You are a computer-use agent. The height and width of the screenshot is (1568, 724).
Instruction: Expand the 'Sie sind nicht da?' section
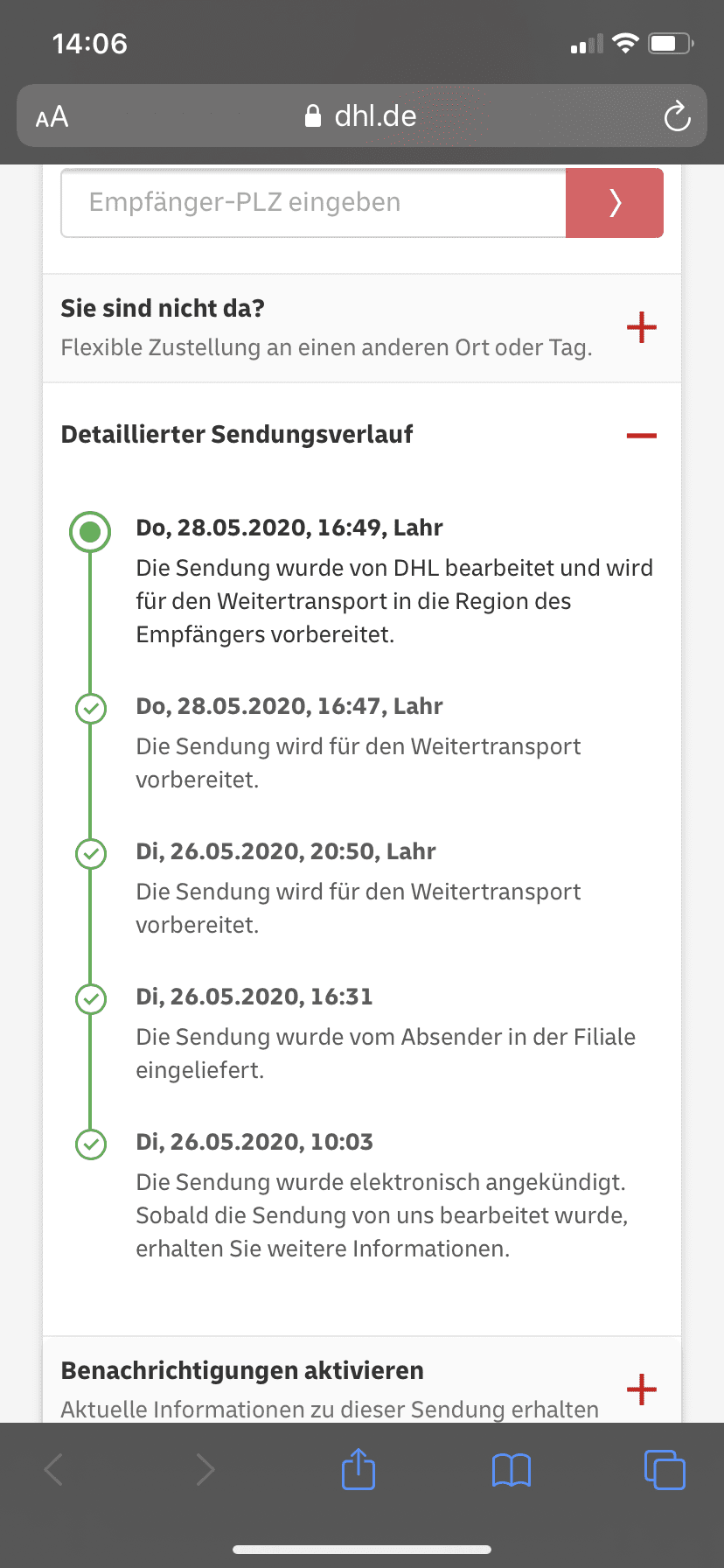[x=641, y=327]
